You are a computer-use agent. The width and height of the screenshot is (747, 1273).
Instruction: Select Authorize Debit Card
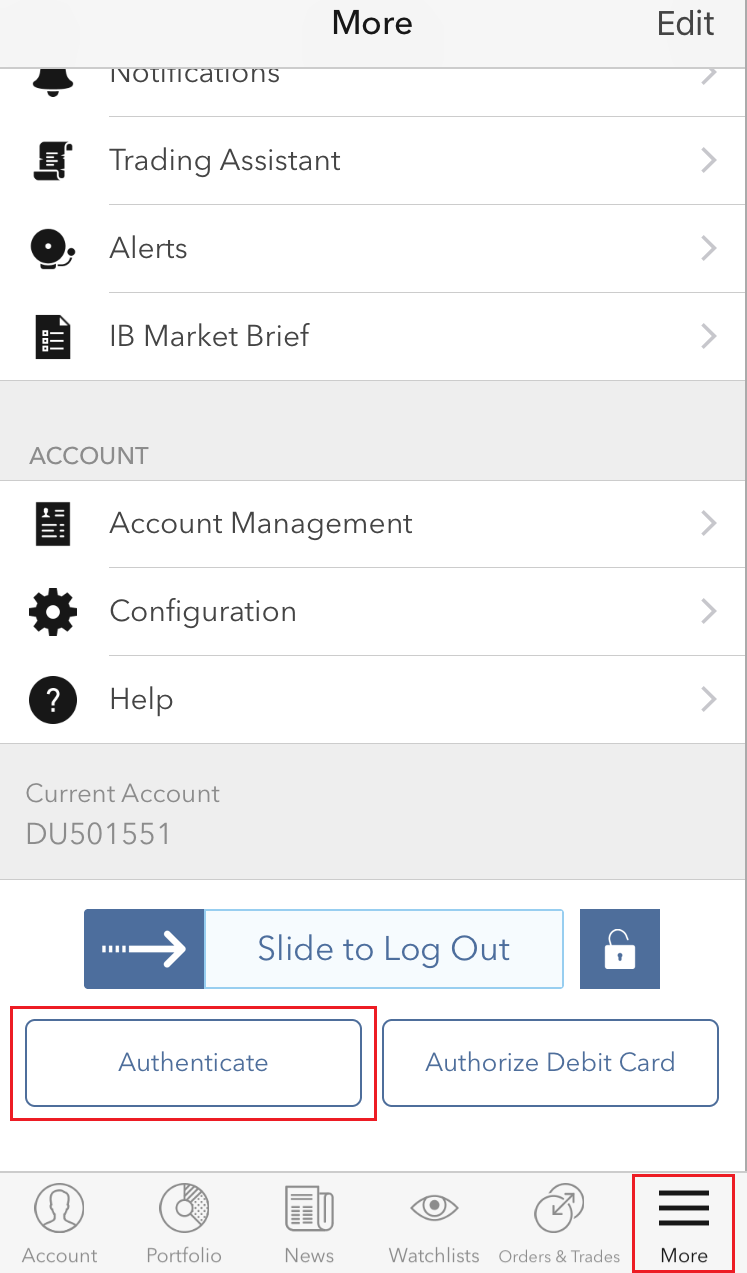(550, 1063)
